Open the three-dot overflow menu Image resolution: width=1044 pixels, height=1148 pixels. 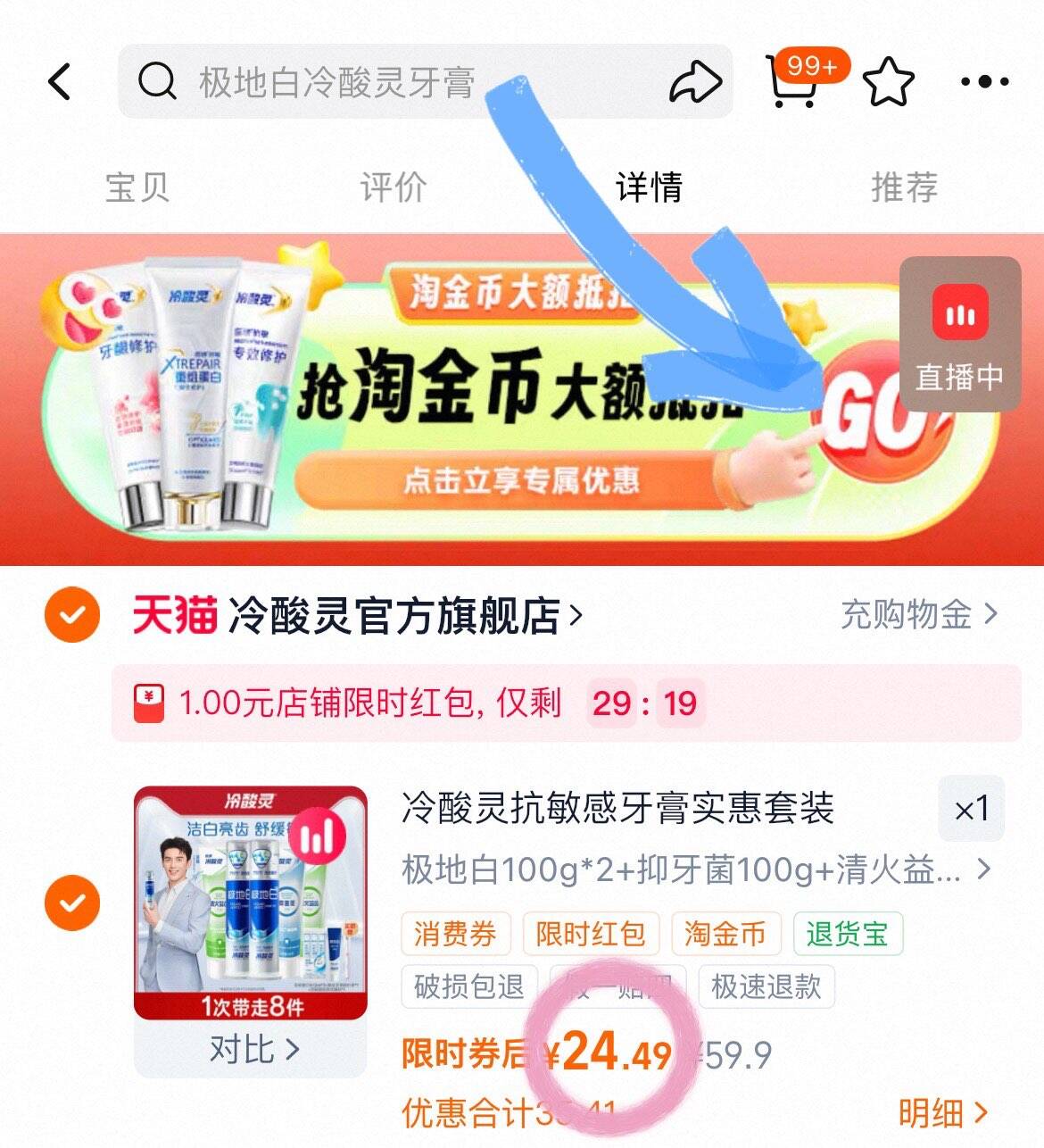click(985, 82)
